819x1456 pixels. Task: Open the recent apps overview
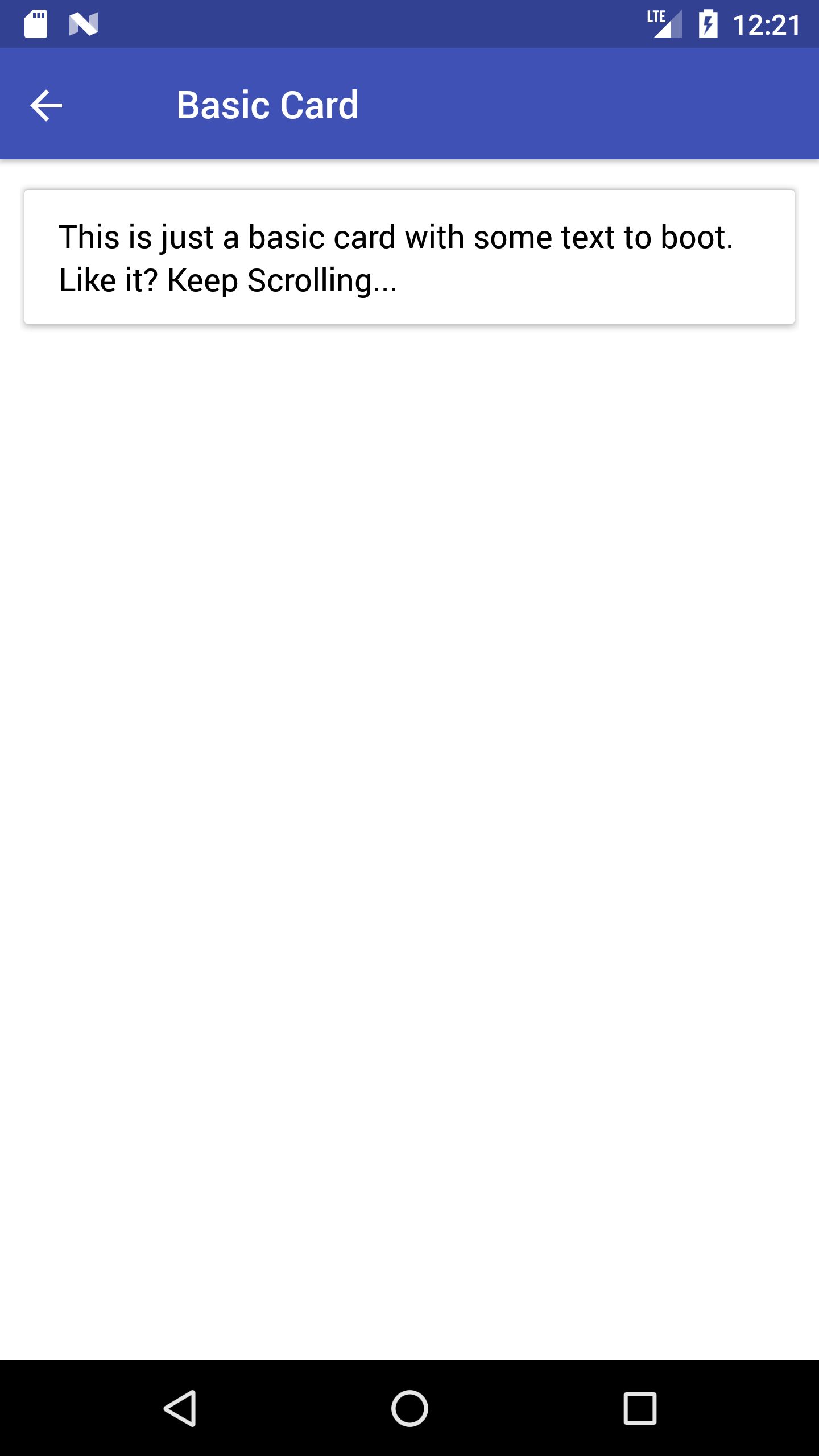point(640,1408)
